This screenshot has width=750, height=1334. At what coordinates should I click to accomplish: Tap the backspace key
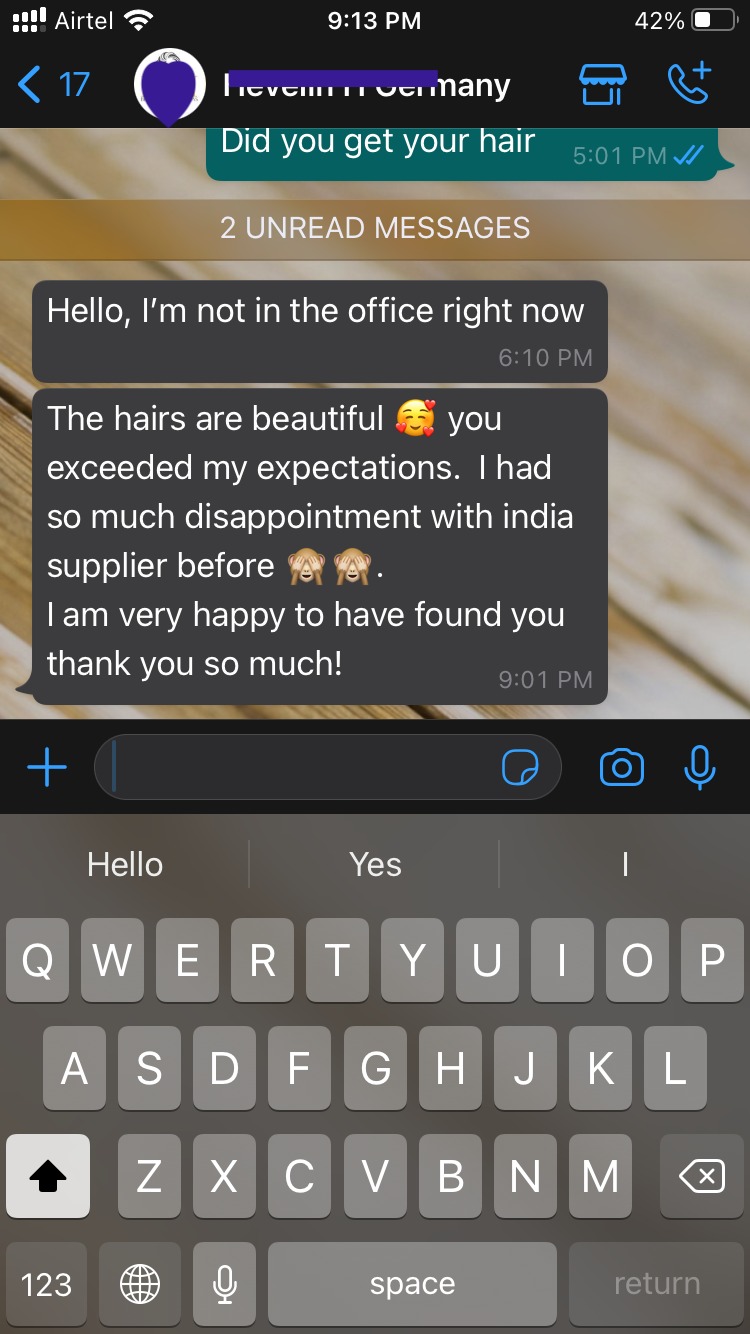pos(701,1176)
